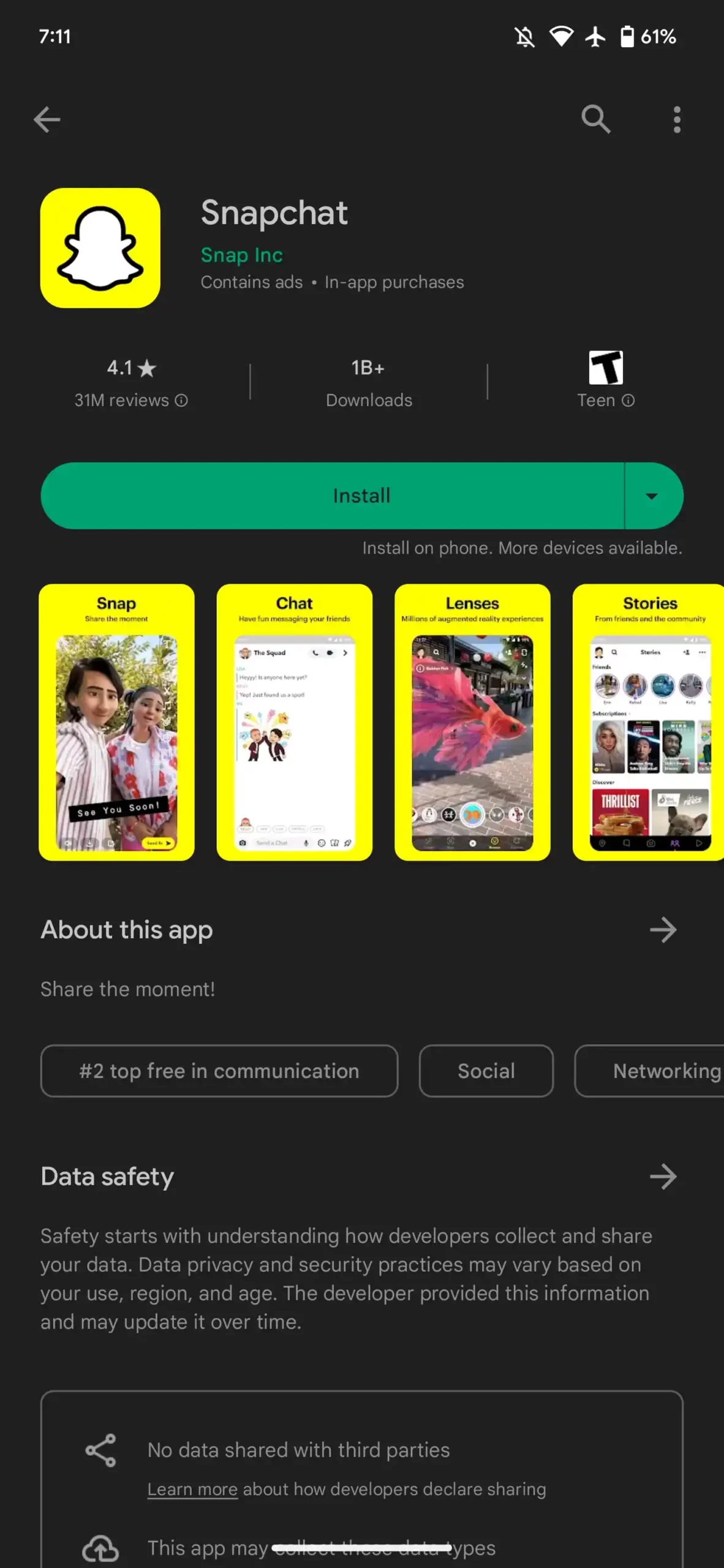Follow the Learn more link about sharing
This screenshot has width=724, height=1568.
pyautogui.click(x=192, y=1489)
